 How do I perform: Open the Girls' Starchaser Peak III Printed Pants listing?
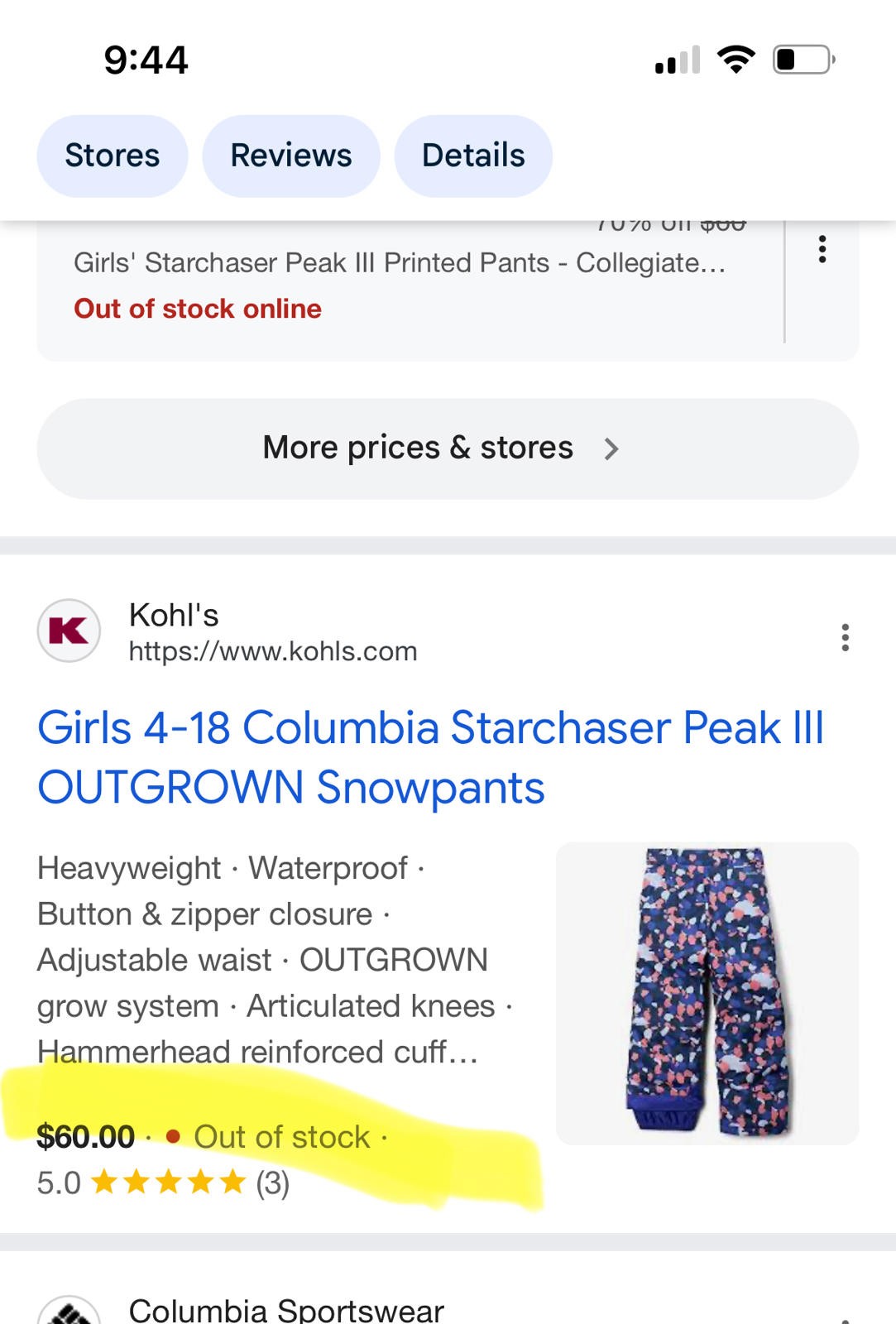(399, 263)
